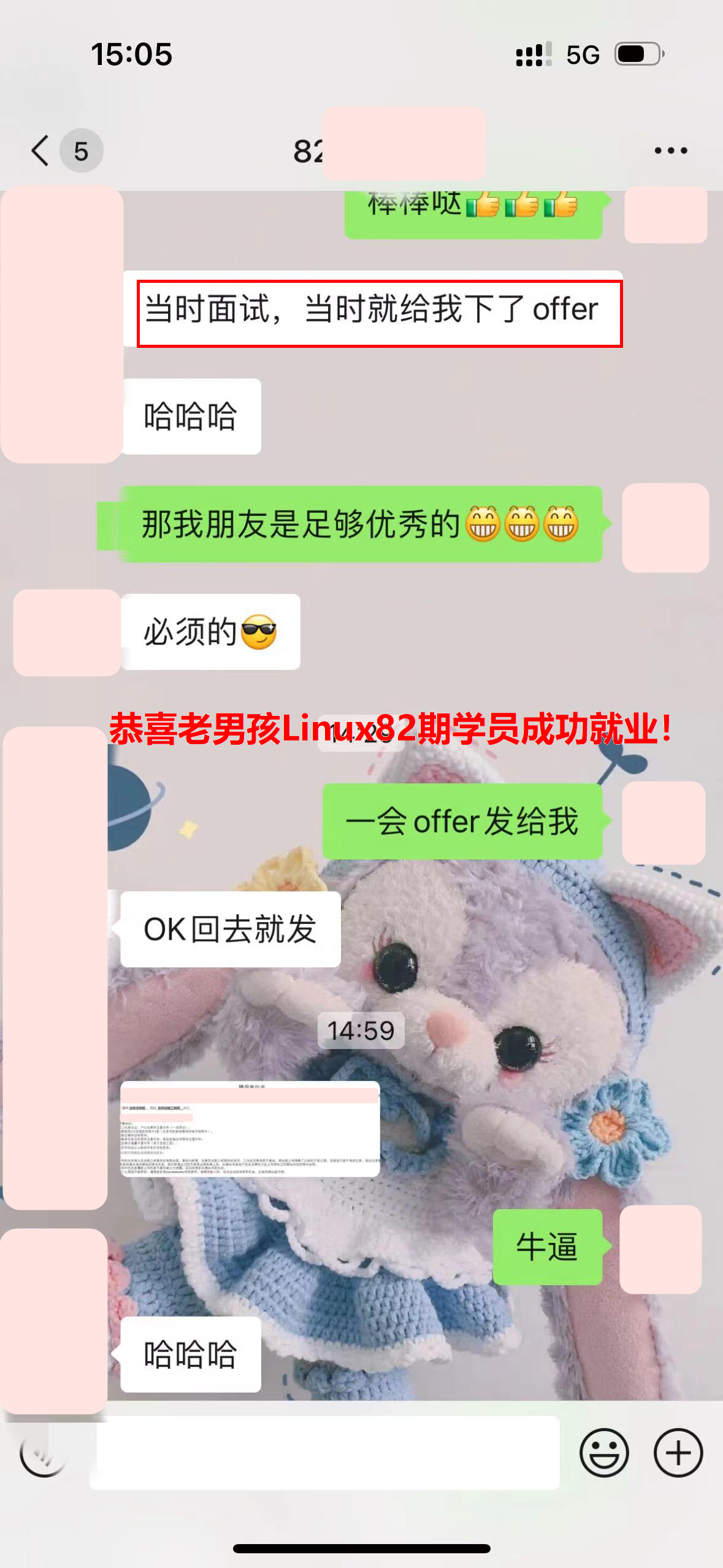723x1568 pixels.
Task: Switch to voice message input
Action: pyautogui.click(x=43, y=1453)
